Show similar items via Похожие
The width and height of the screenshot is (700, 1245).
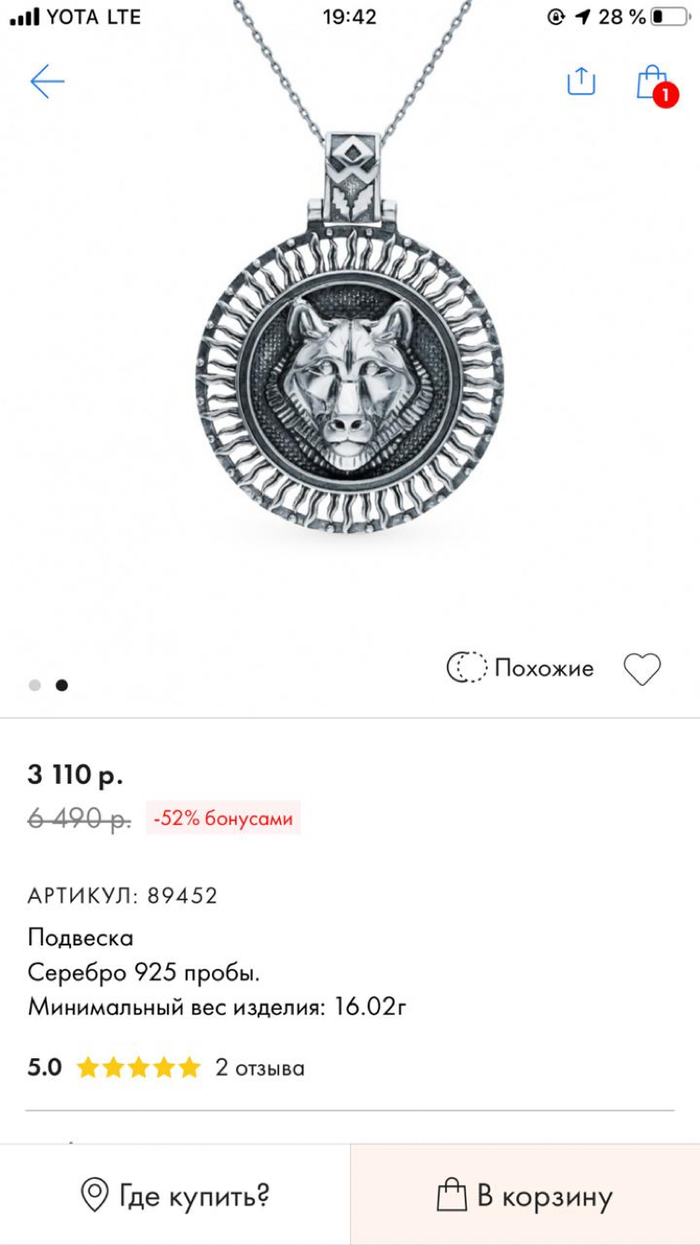click(x=520, y=668)
